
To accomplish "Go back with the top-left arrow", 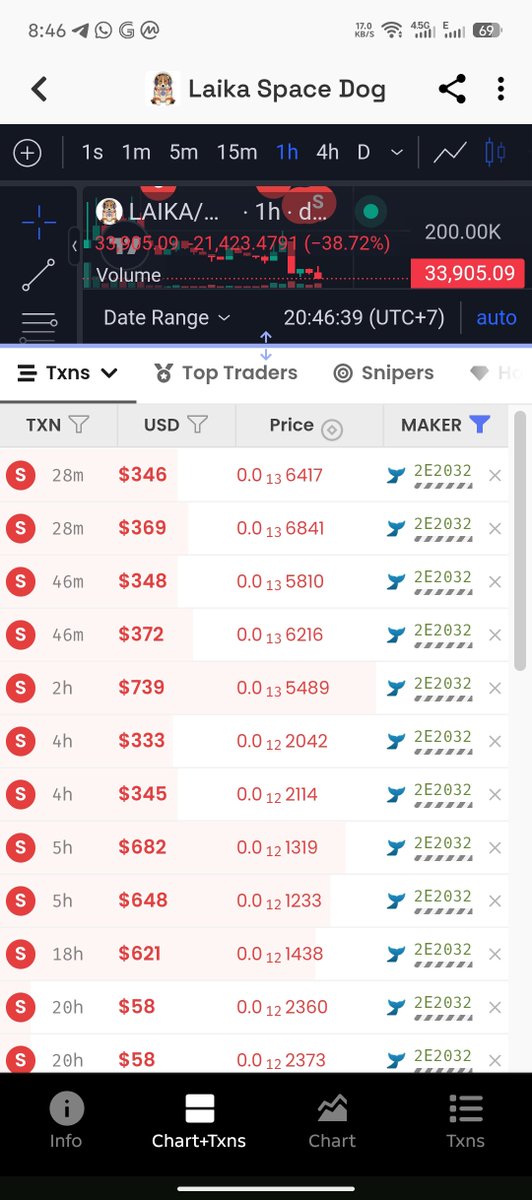I will pyautogui.click(x=39, y=89).
